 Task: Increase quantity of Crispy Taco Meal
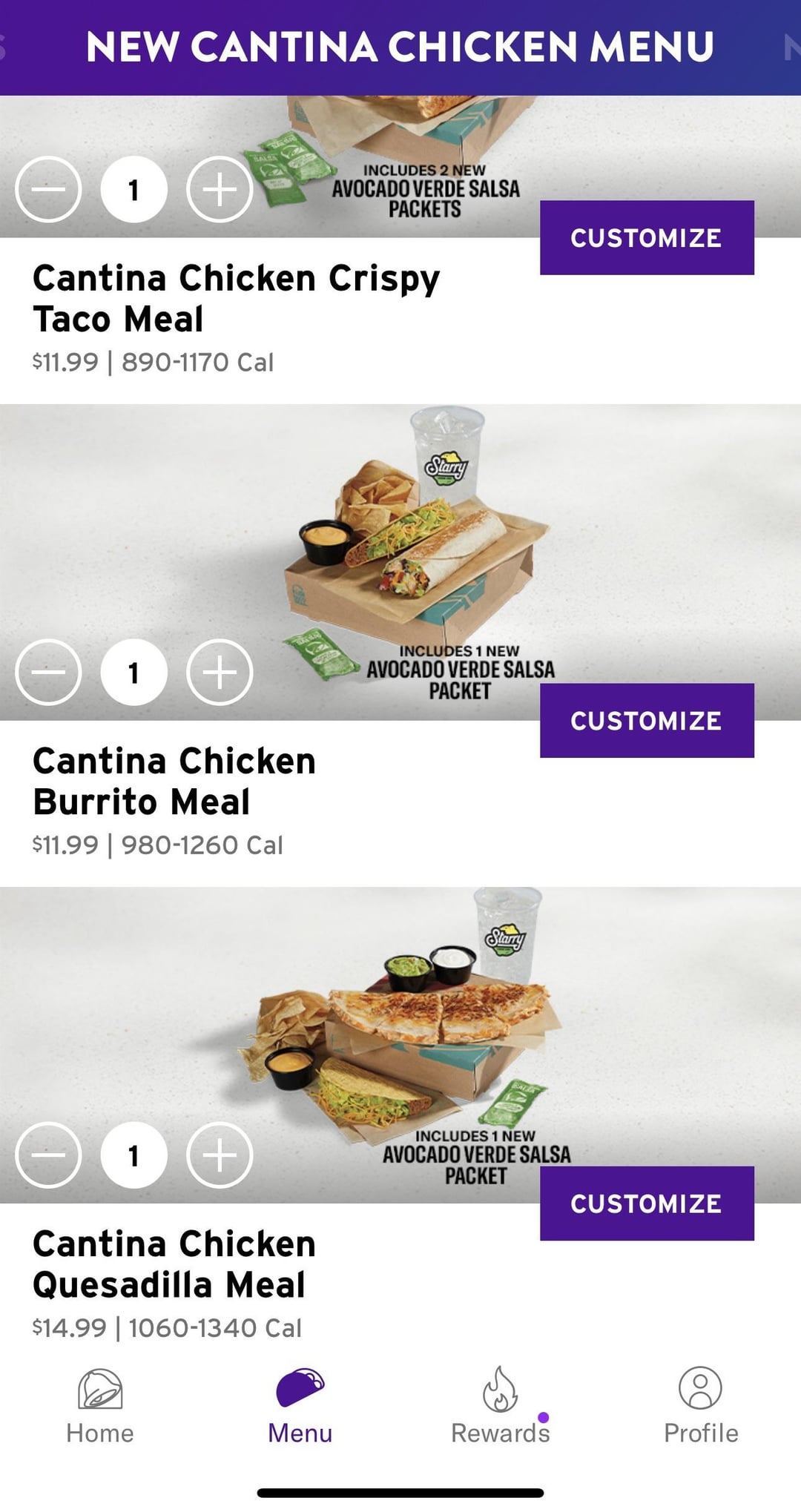pyautogui.click(x=220, y=190)
